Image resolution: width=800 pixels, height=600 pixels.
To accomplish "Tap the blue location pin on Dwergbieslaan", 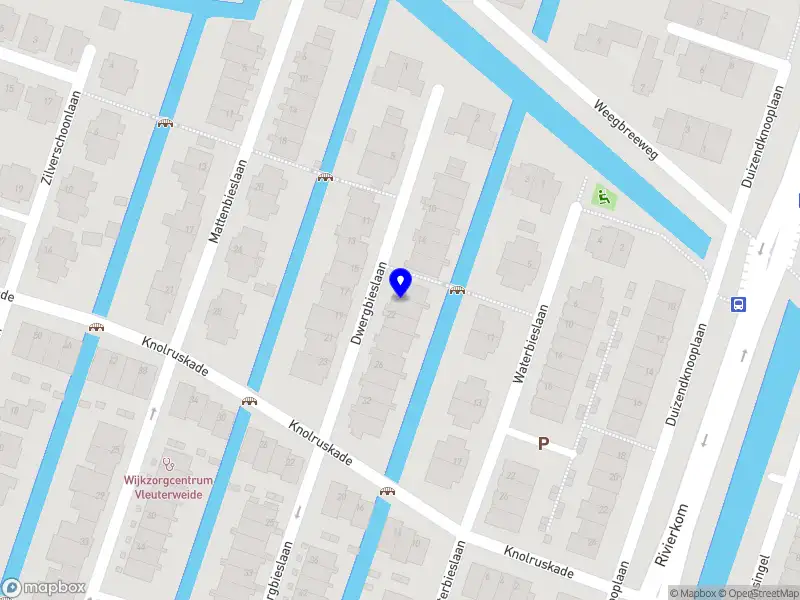I will (401, 282).
